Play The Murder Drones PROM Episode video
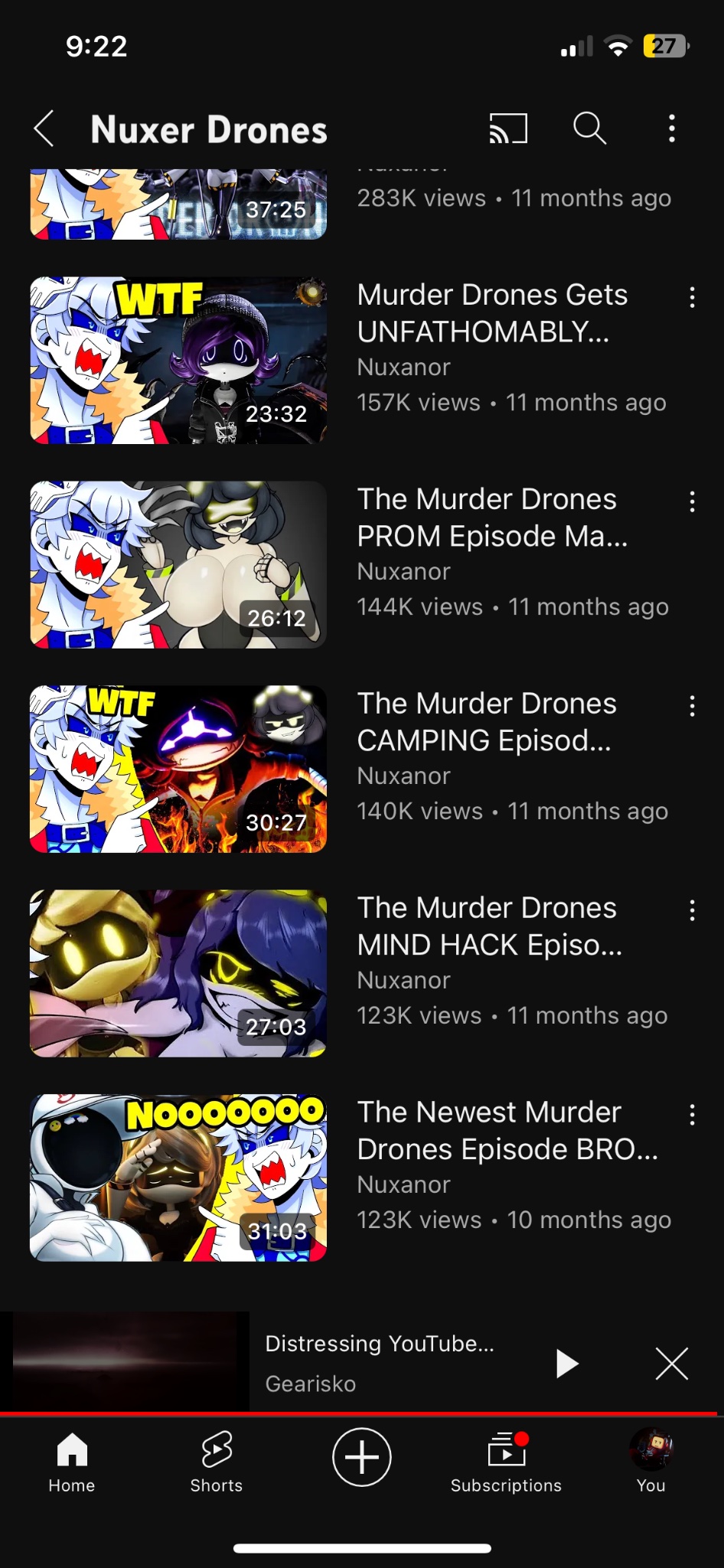 pyautogui.click(x=178, y=564)
